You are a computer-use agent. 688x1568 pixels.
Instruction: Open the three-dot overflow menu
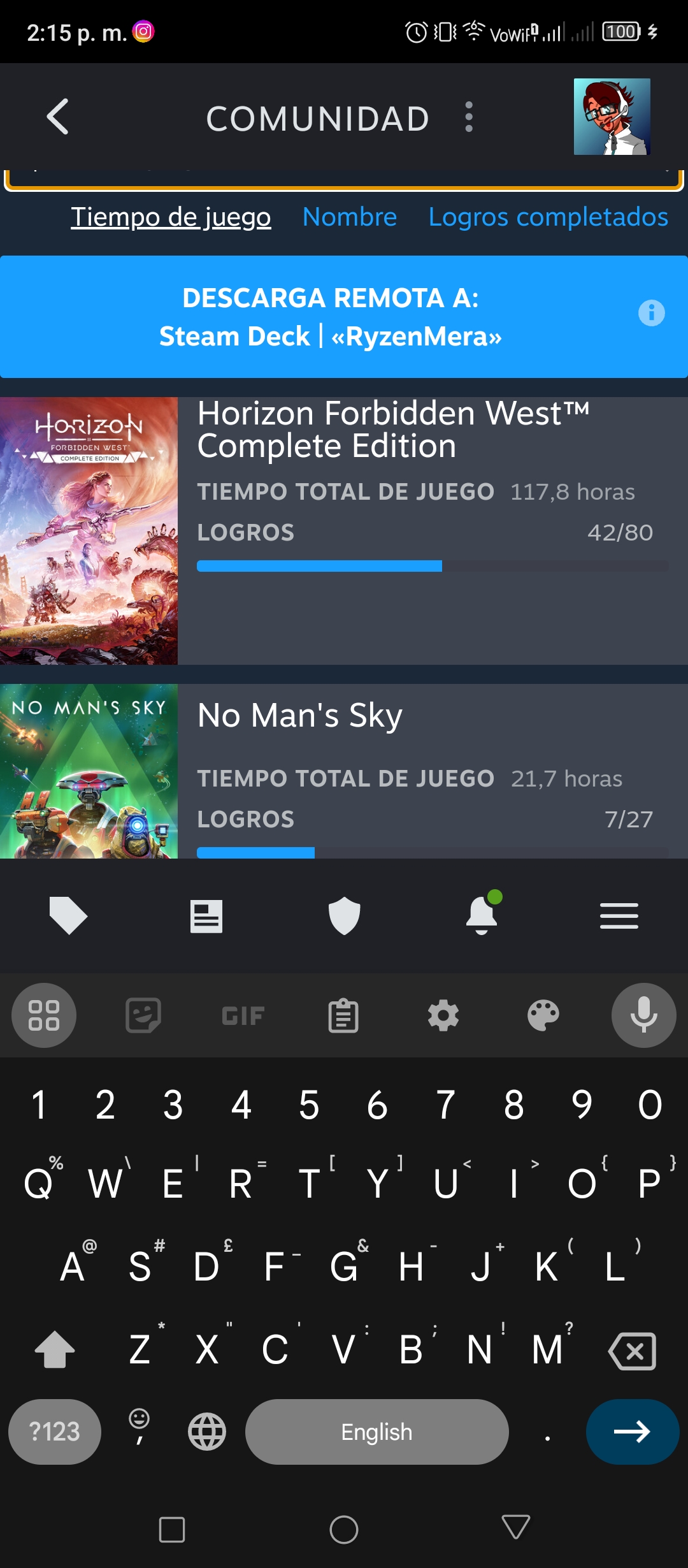(x=469, y=117)
